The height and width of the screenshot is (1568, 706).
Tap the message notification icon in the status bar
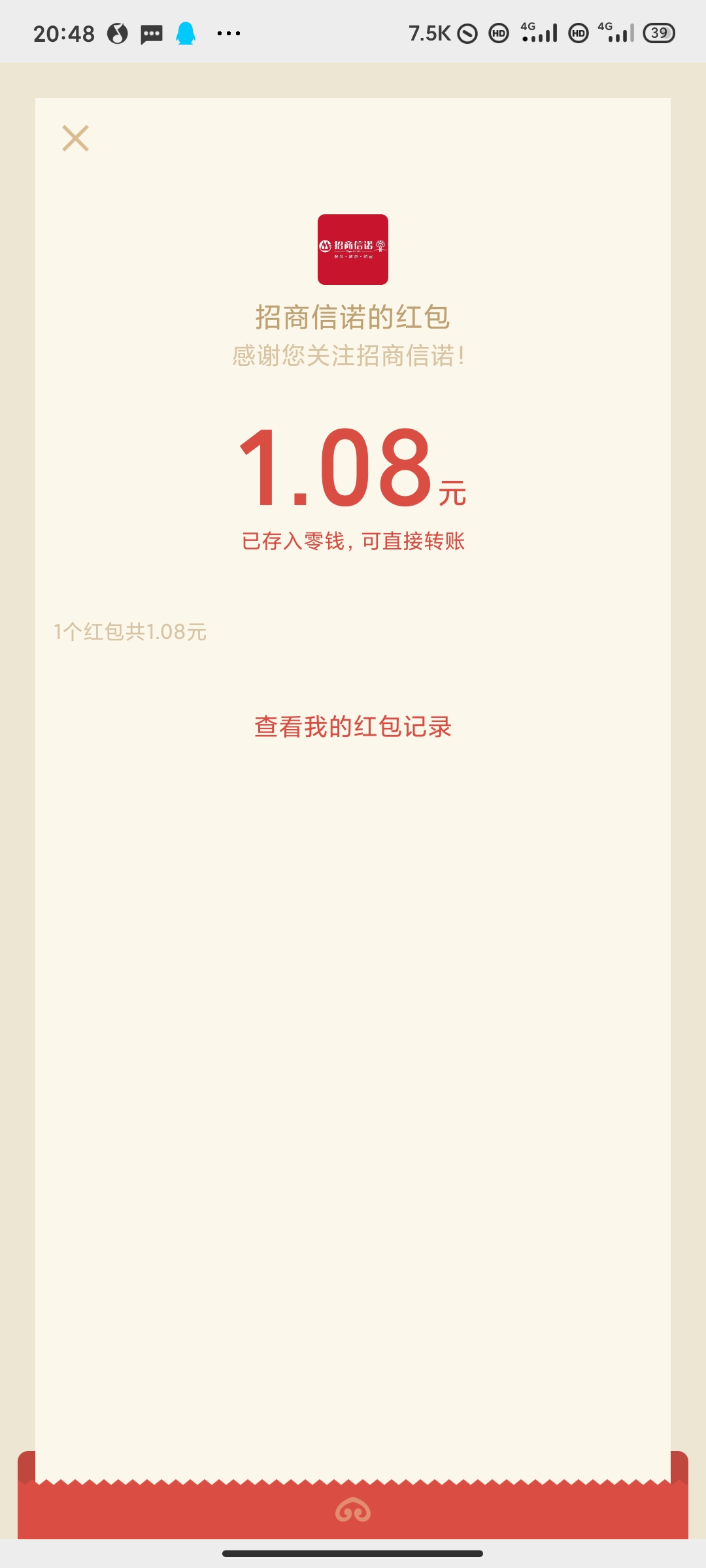click(x=150, y=34)
